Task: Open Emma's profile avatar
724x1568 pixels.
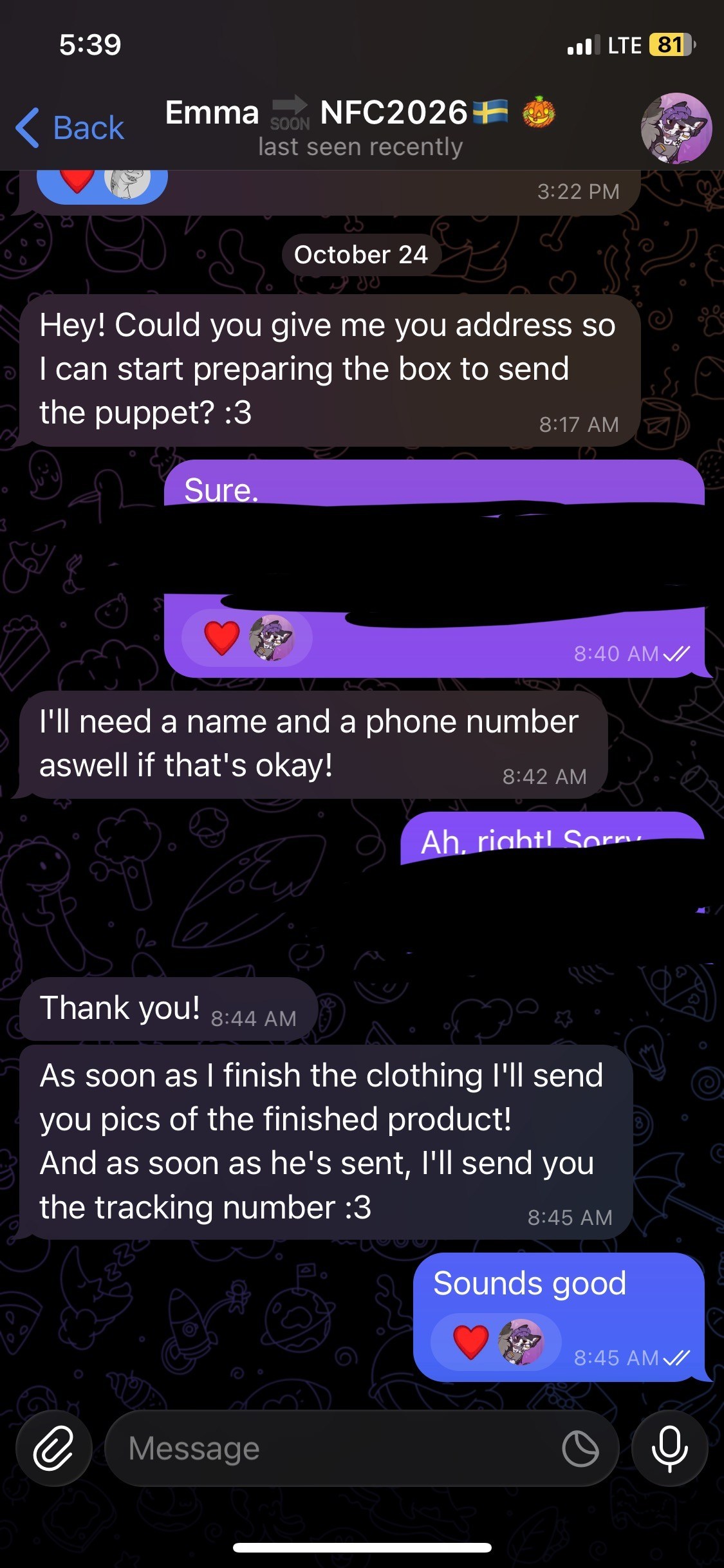Action: (x=676, y=128)
